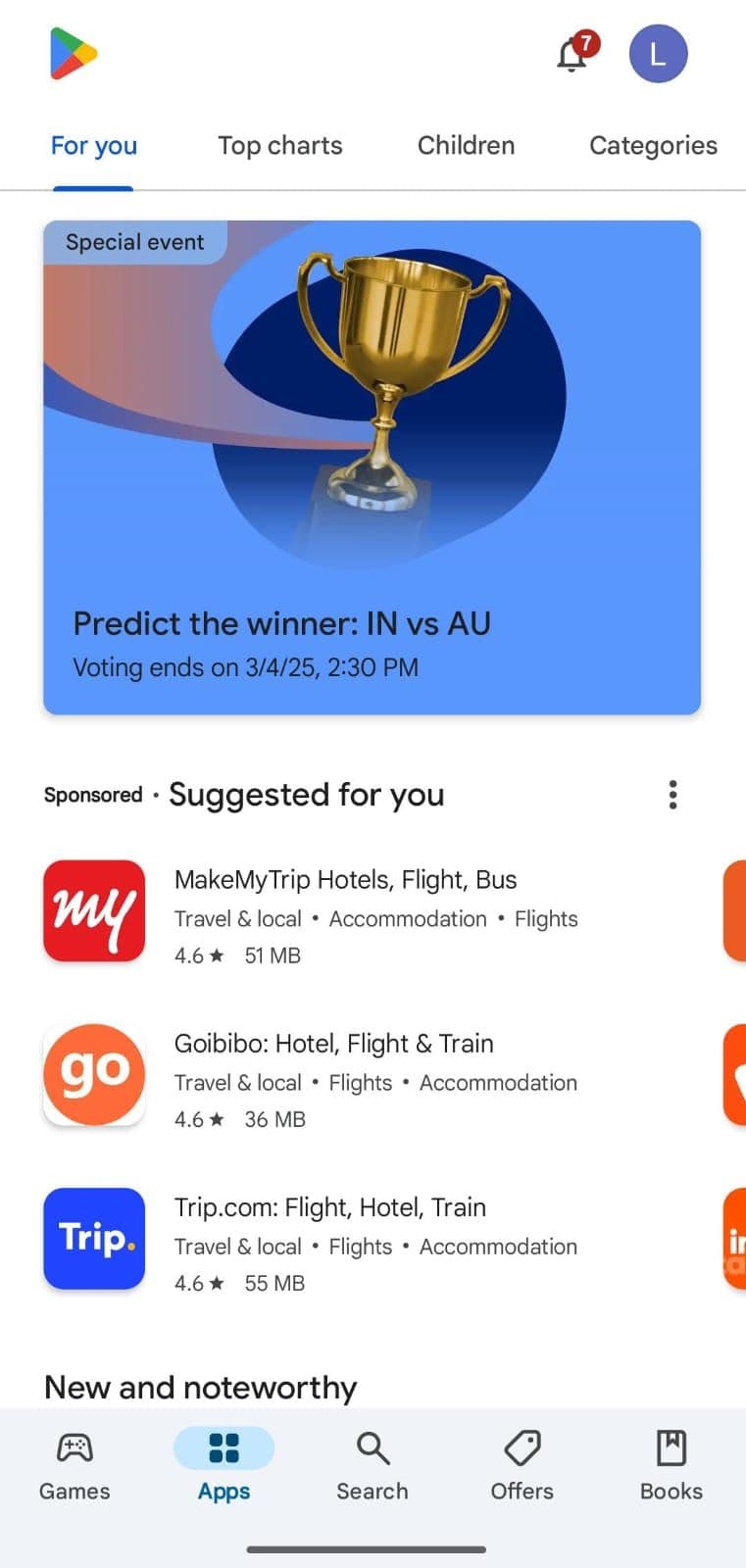Open the Suggested for you overflow menu
This screenshot has height=1568, width=746.
point(672,795)
